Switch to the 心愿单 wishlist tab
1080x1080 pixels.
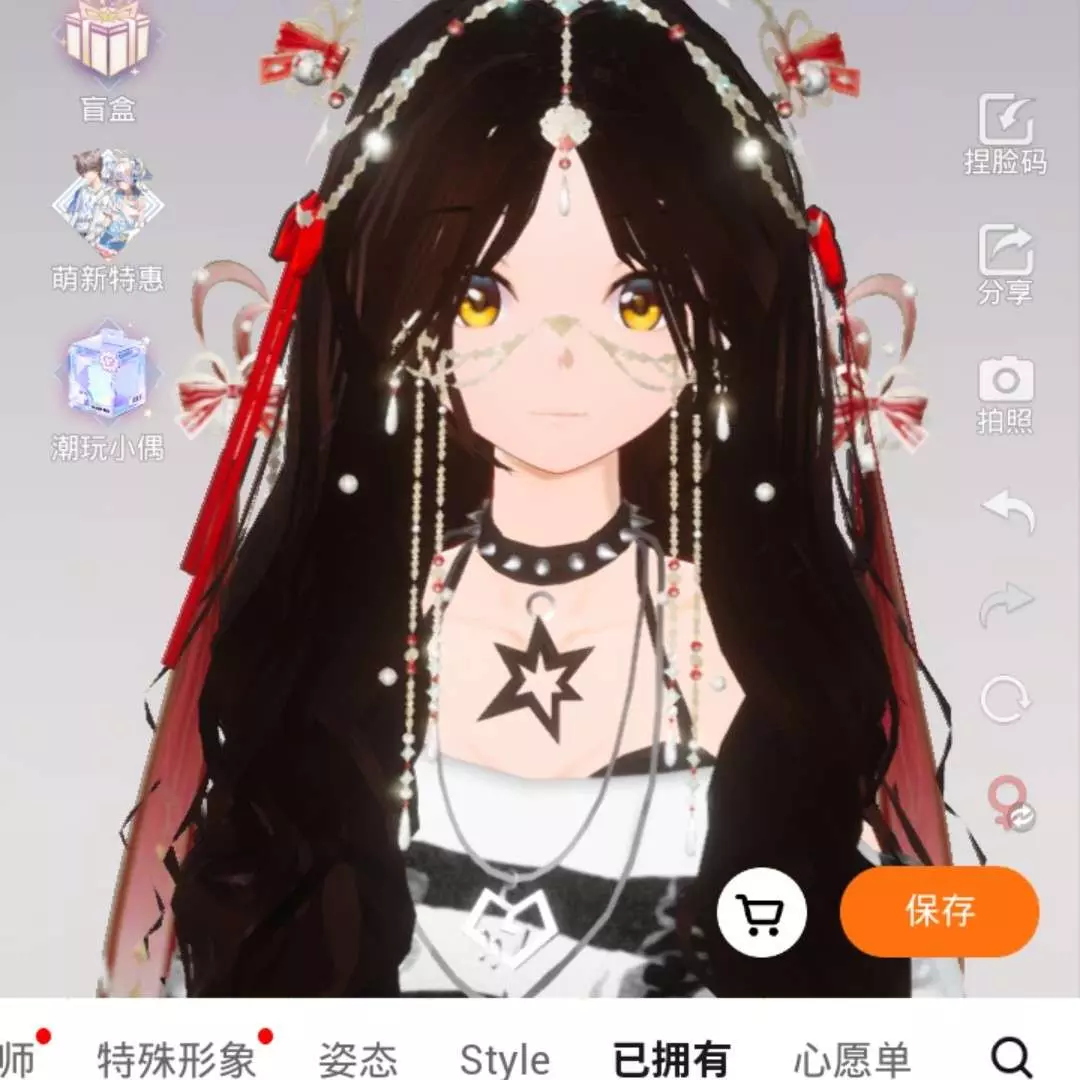(852, 1057)
